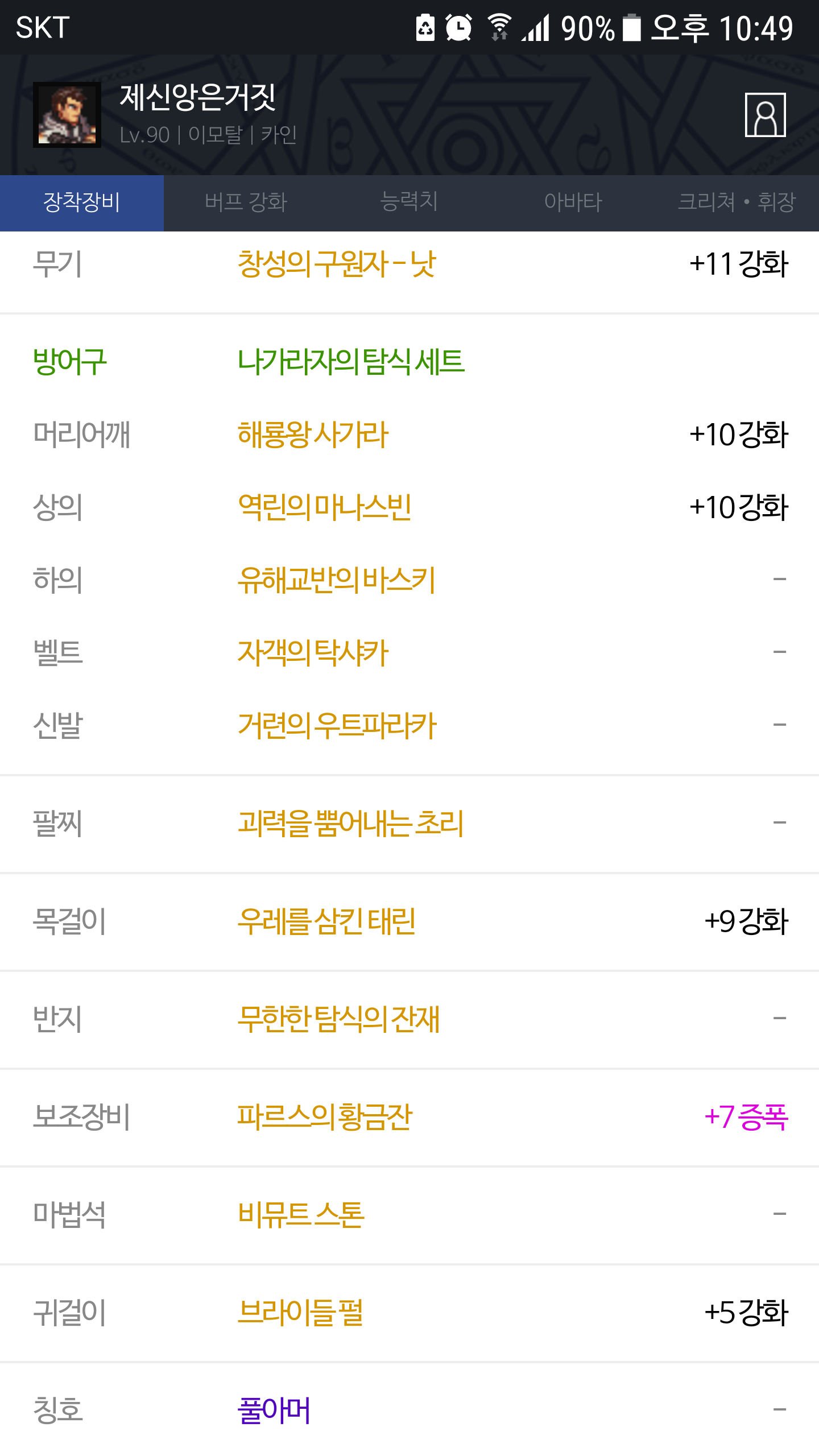Switch to the 능력치 tab
The width and height of the screenshot is (819, 1456).
(409, 202)
